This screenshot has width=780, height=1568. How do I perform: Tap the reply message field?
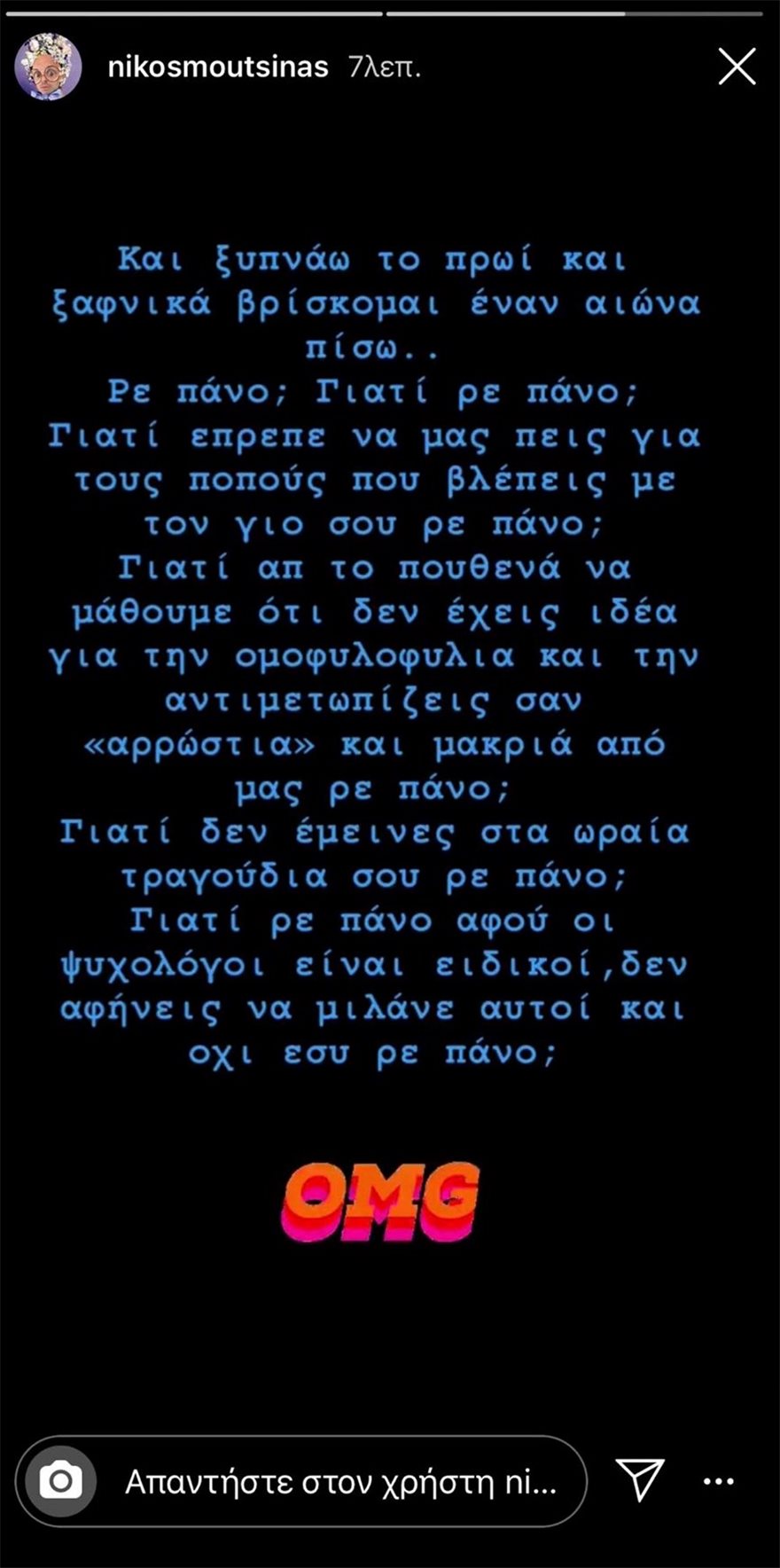point(341,1481)
